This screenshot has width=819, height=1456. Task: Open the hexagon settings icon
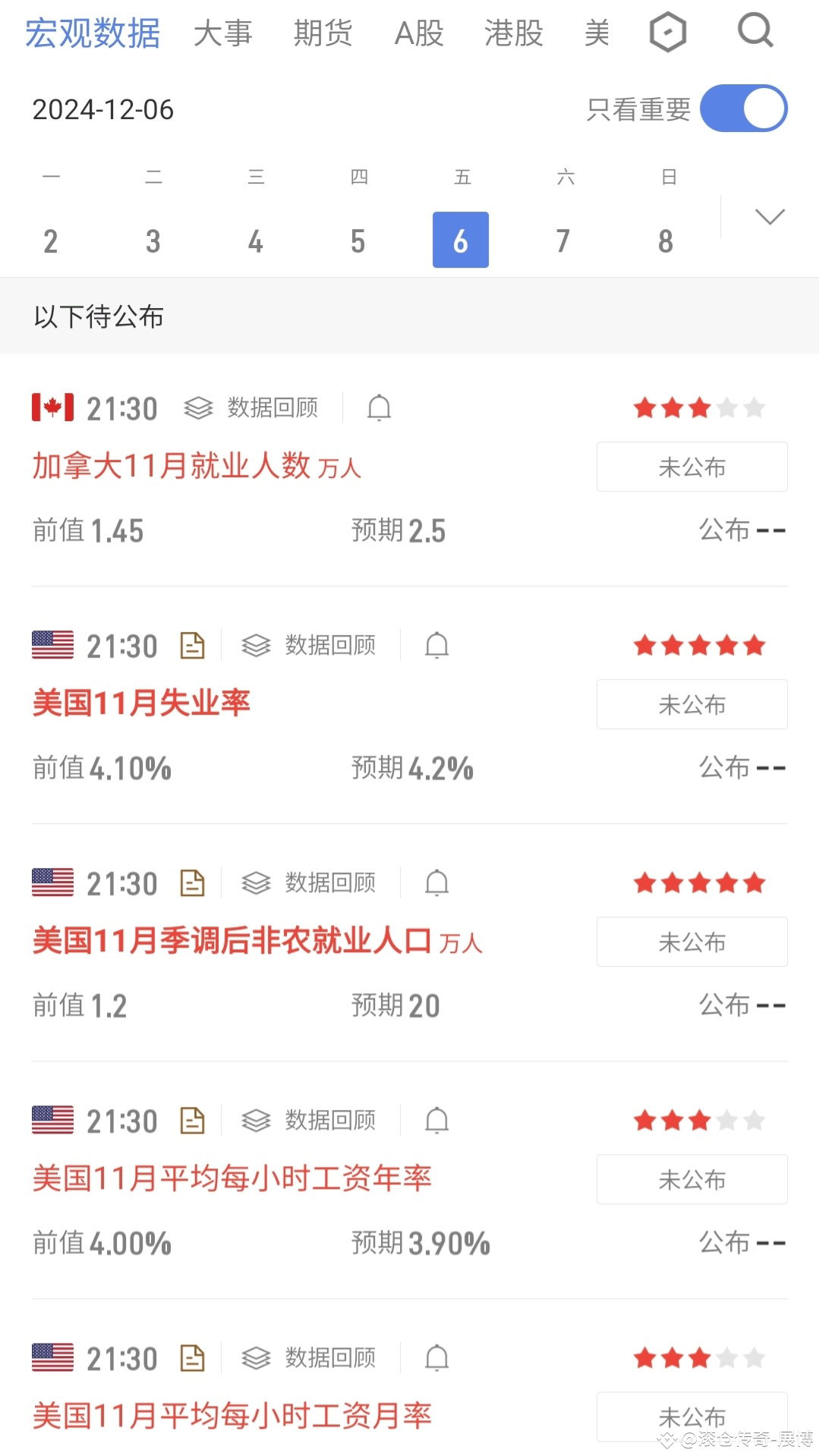pos(668,33)
